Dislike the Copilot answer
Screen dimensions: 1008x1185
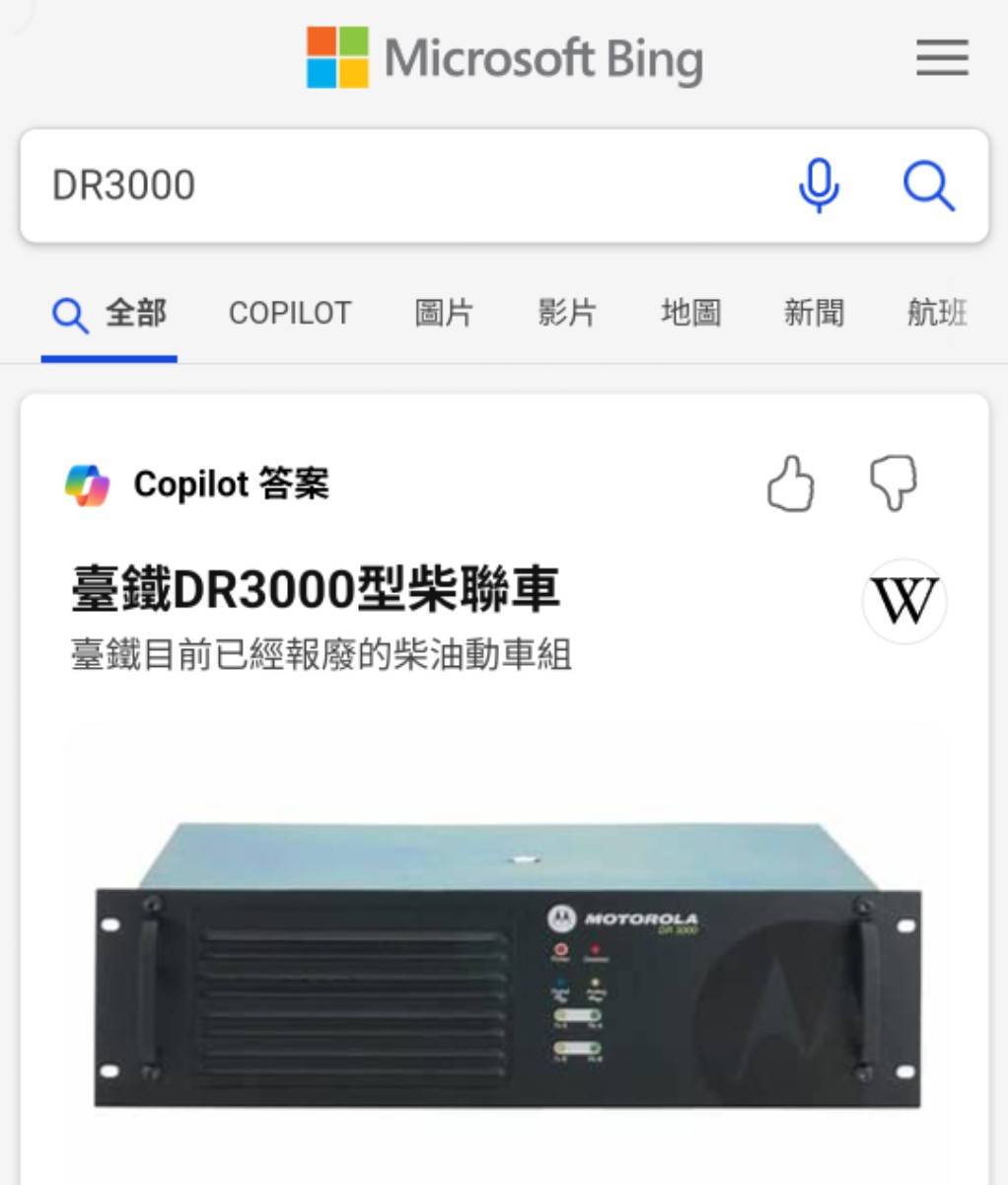tap(894, 483)
